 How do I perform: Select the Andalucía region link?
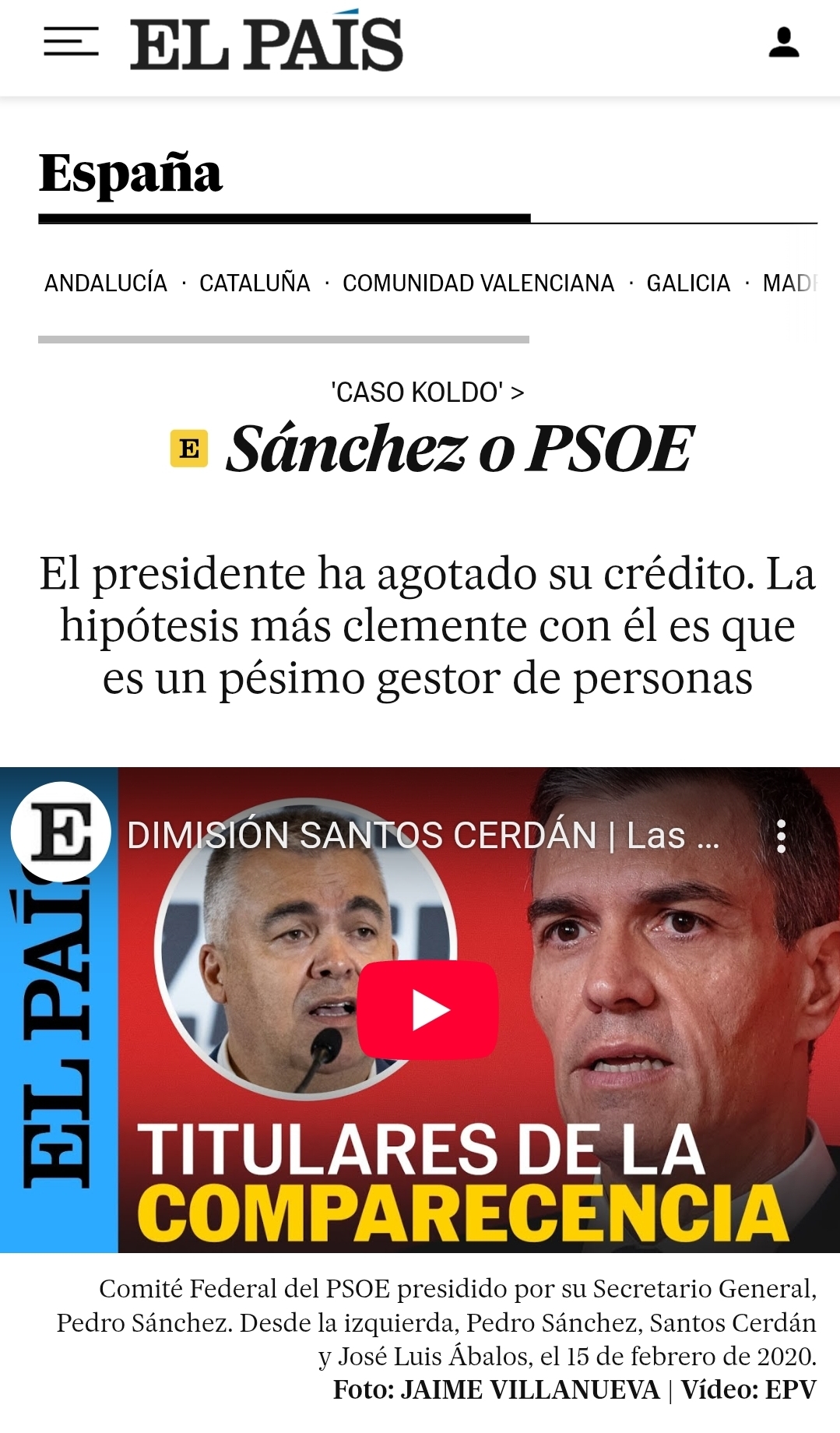coord(106,283)
